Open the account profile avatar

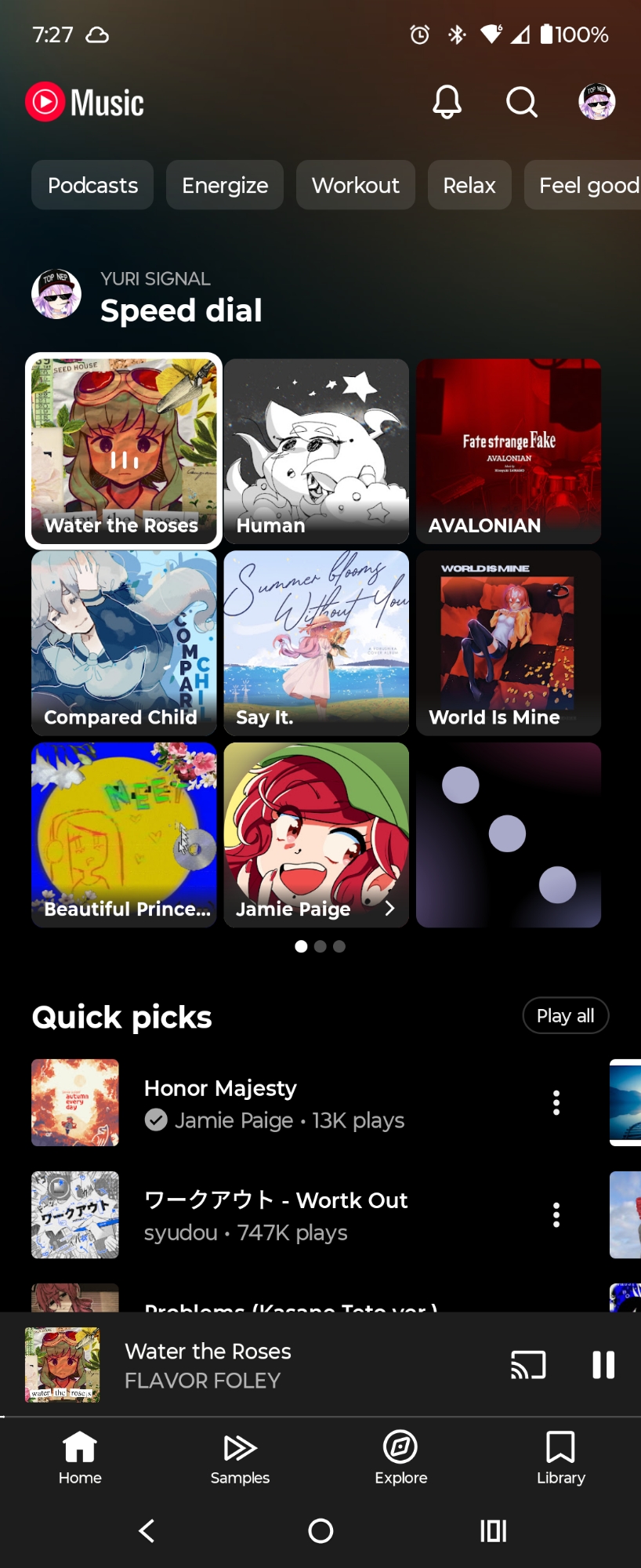(x=596, y=102)
